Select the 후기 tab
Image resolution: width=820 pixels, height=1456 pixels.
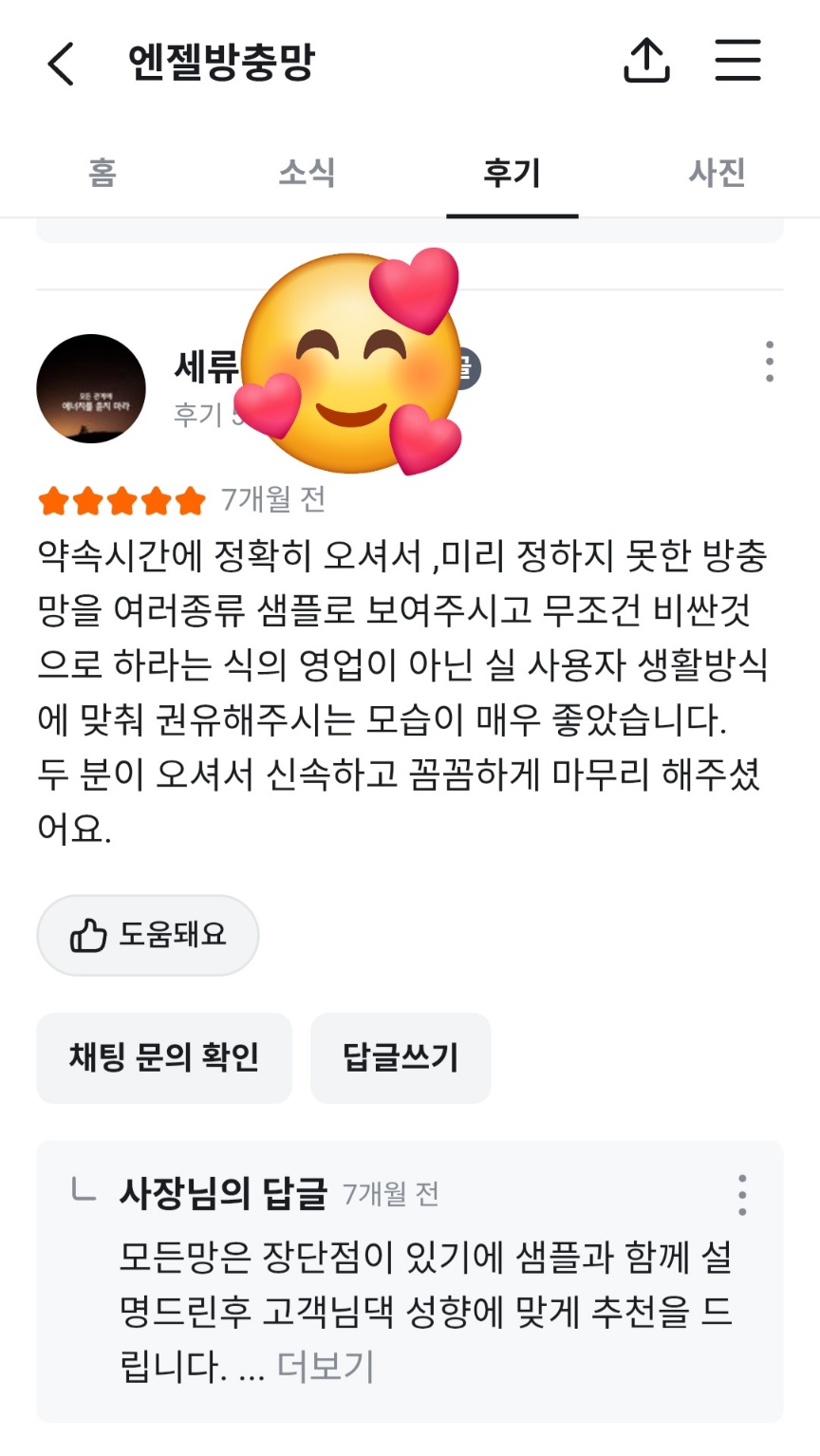(x=512, y=173)
